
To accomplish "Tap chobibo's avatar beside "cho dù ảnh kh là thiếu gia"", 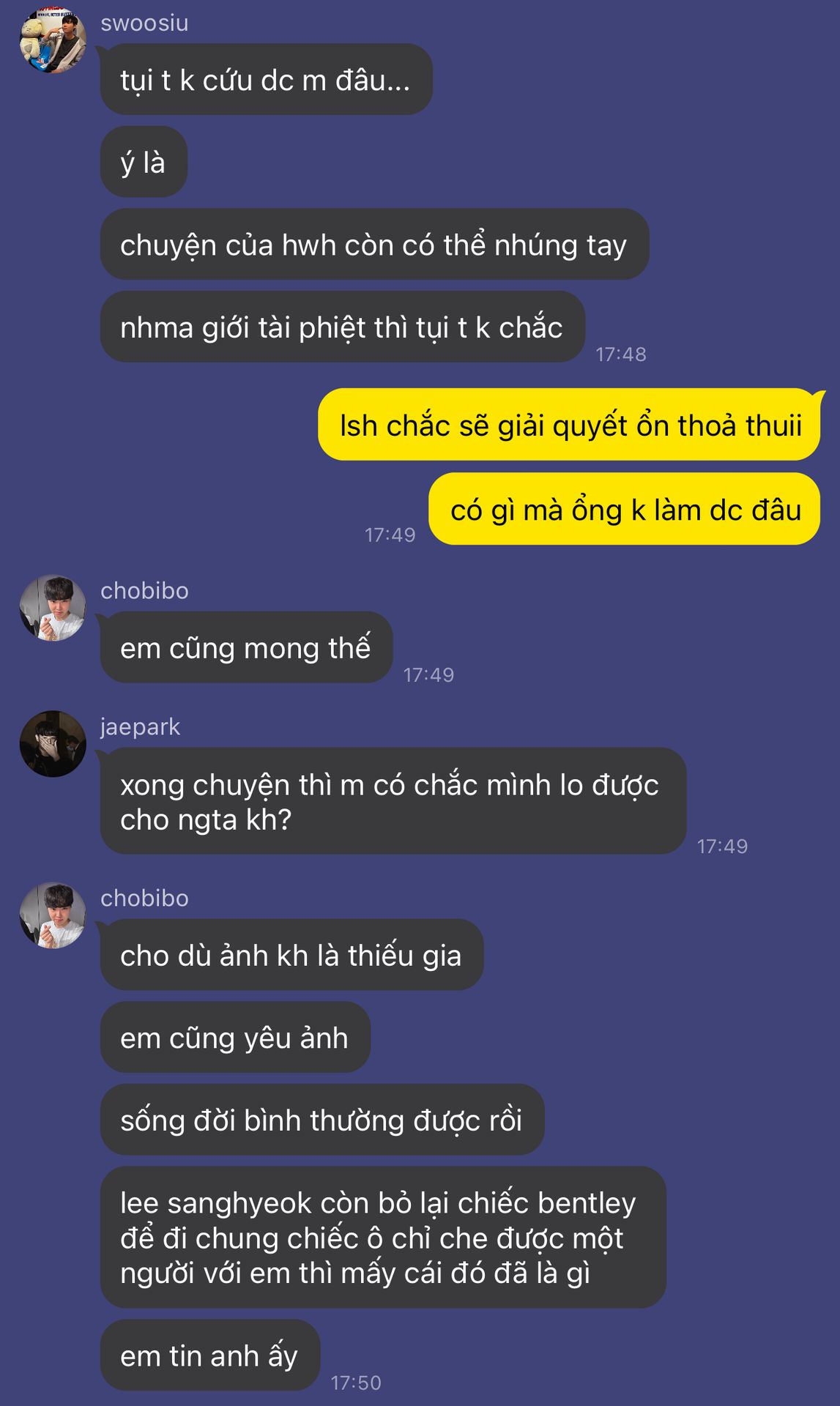I will point(53,915).
